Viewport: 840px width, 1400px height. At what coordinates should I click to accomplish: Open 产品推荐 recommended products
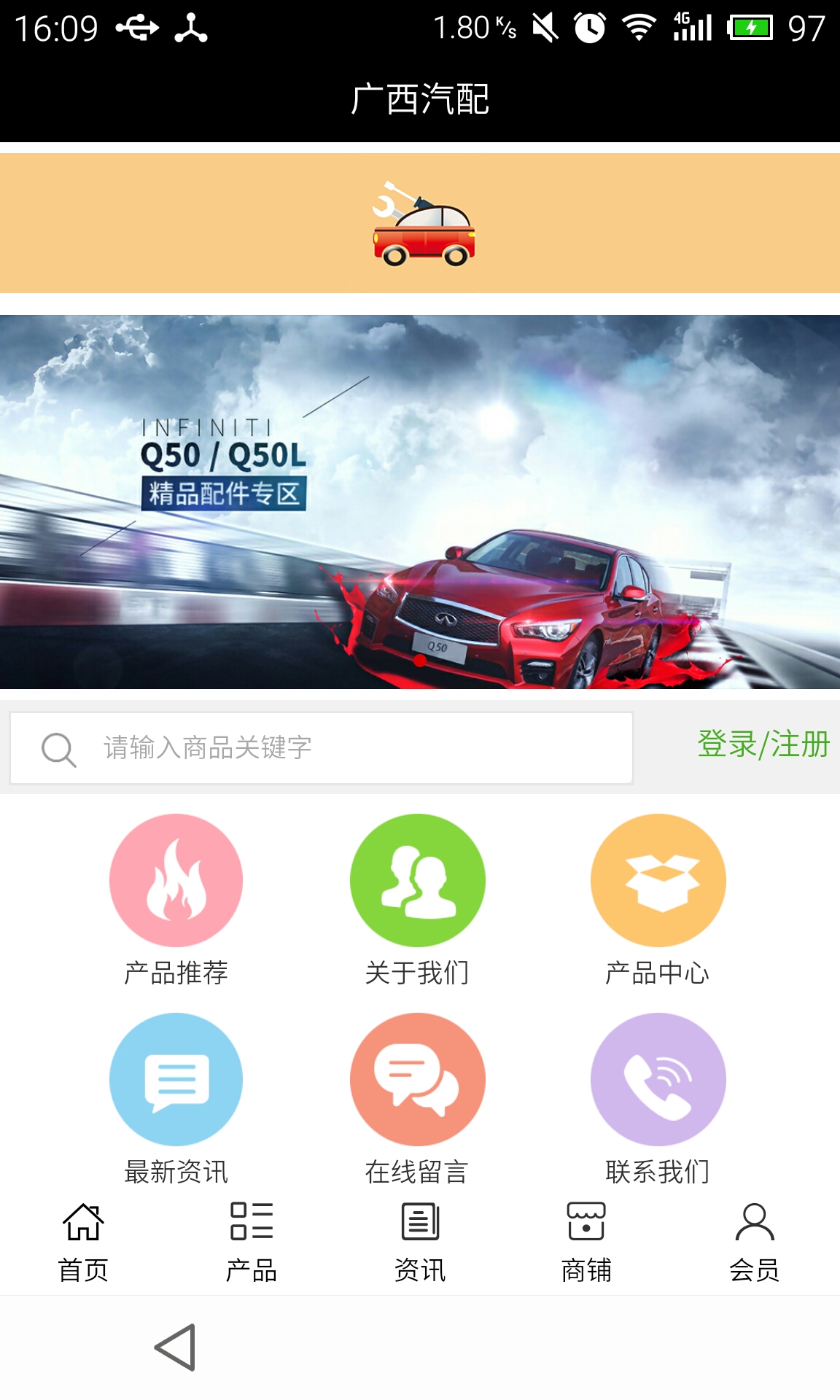click(x=176, y=881)
